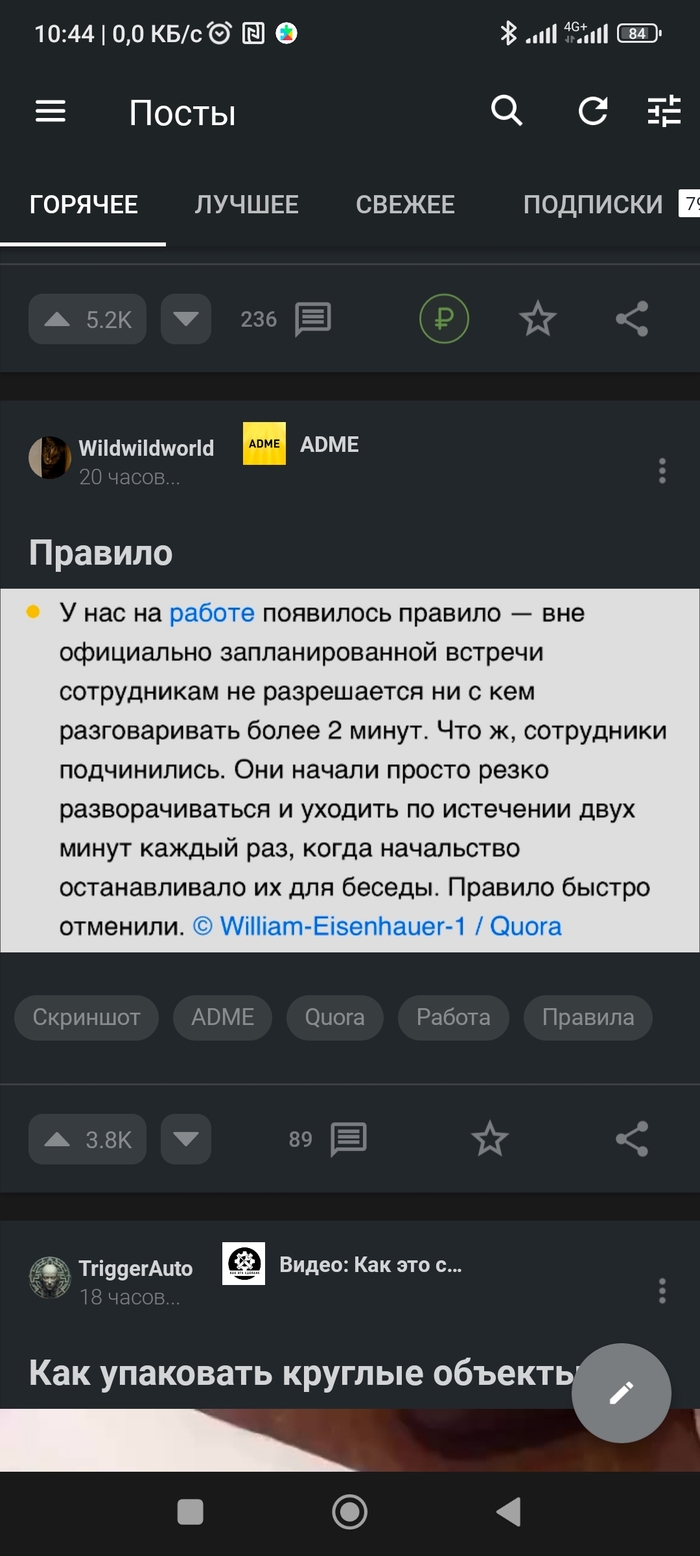Select the Скриншот tag chip
700x1556 pixels.
[86, 1018]
